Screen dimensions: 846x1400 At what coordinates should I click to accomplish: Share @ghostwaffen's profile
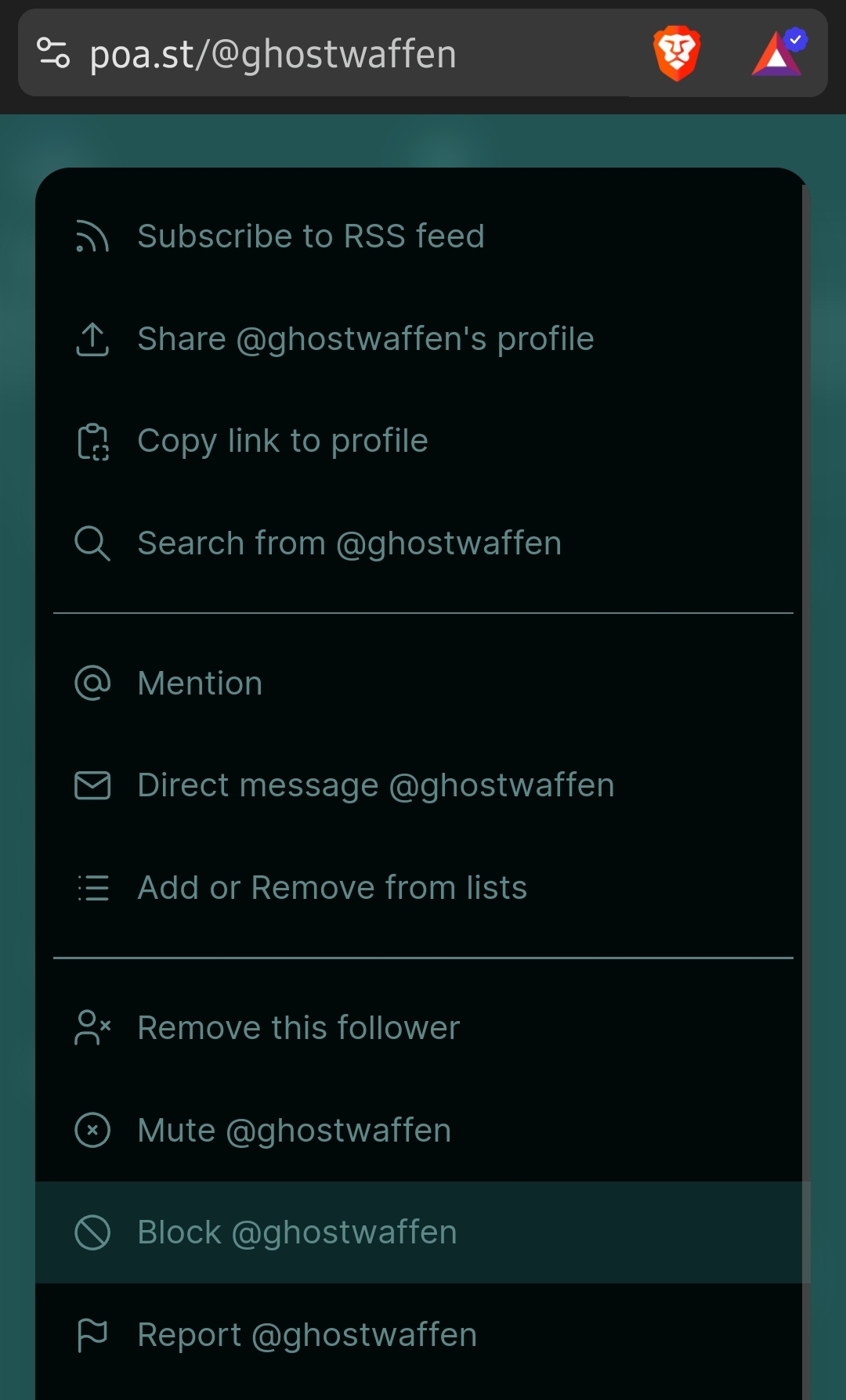(365, 339)
